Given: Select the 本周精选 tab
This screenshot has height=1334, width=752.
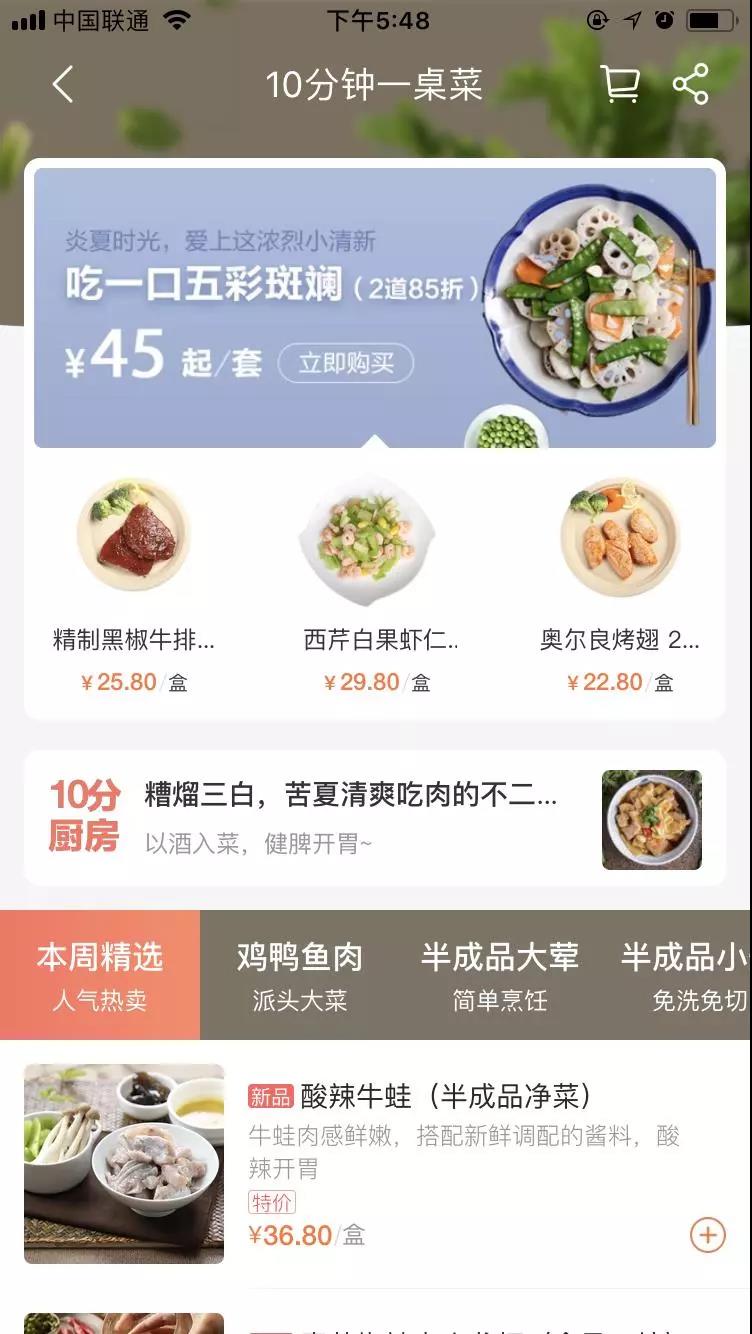Looking at the screenshot, I should click(100, 975).
